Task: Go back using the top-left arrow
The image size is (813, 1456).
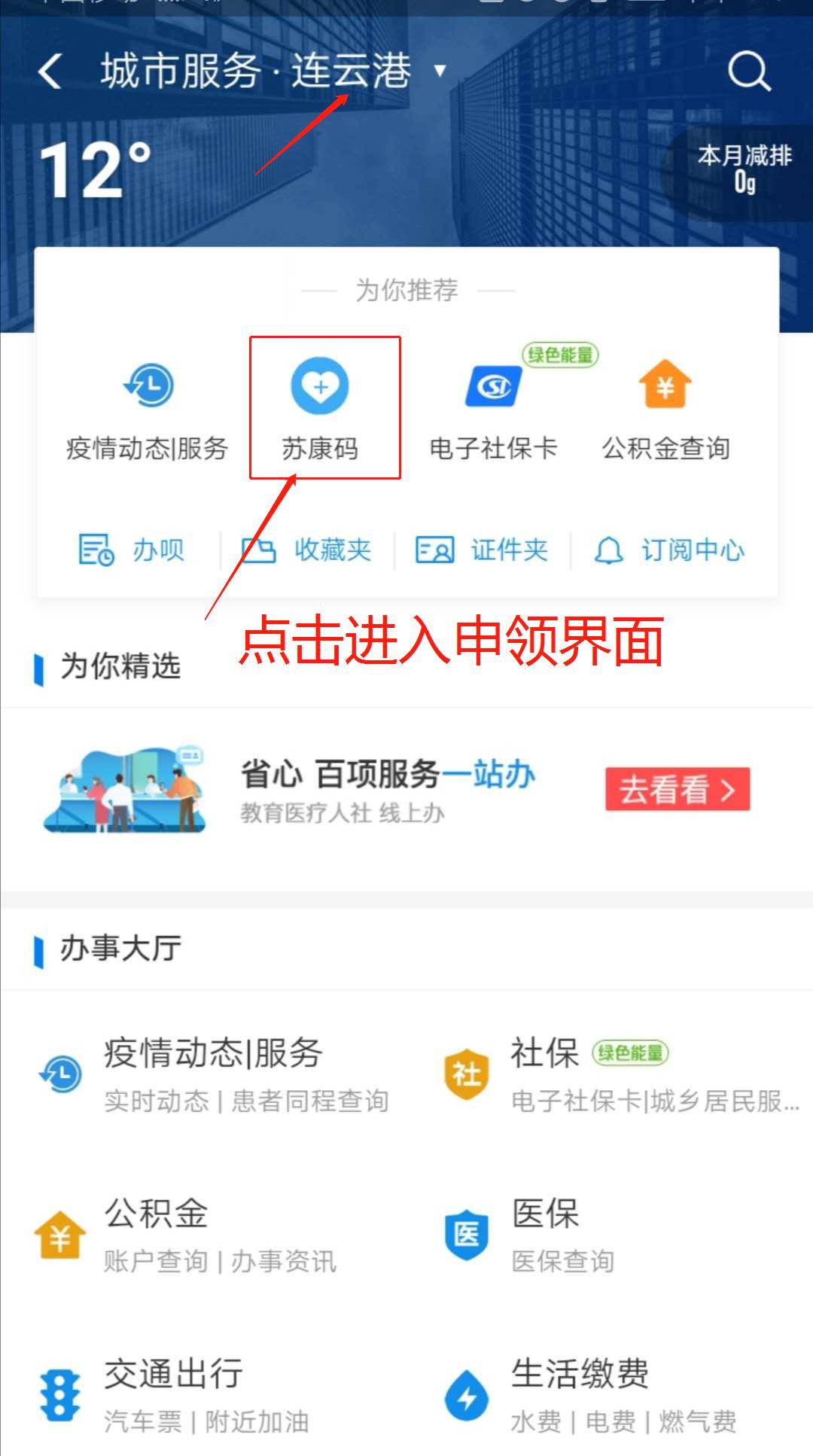Action: pyautogui.click(x=50, y=72)
